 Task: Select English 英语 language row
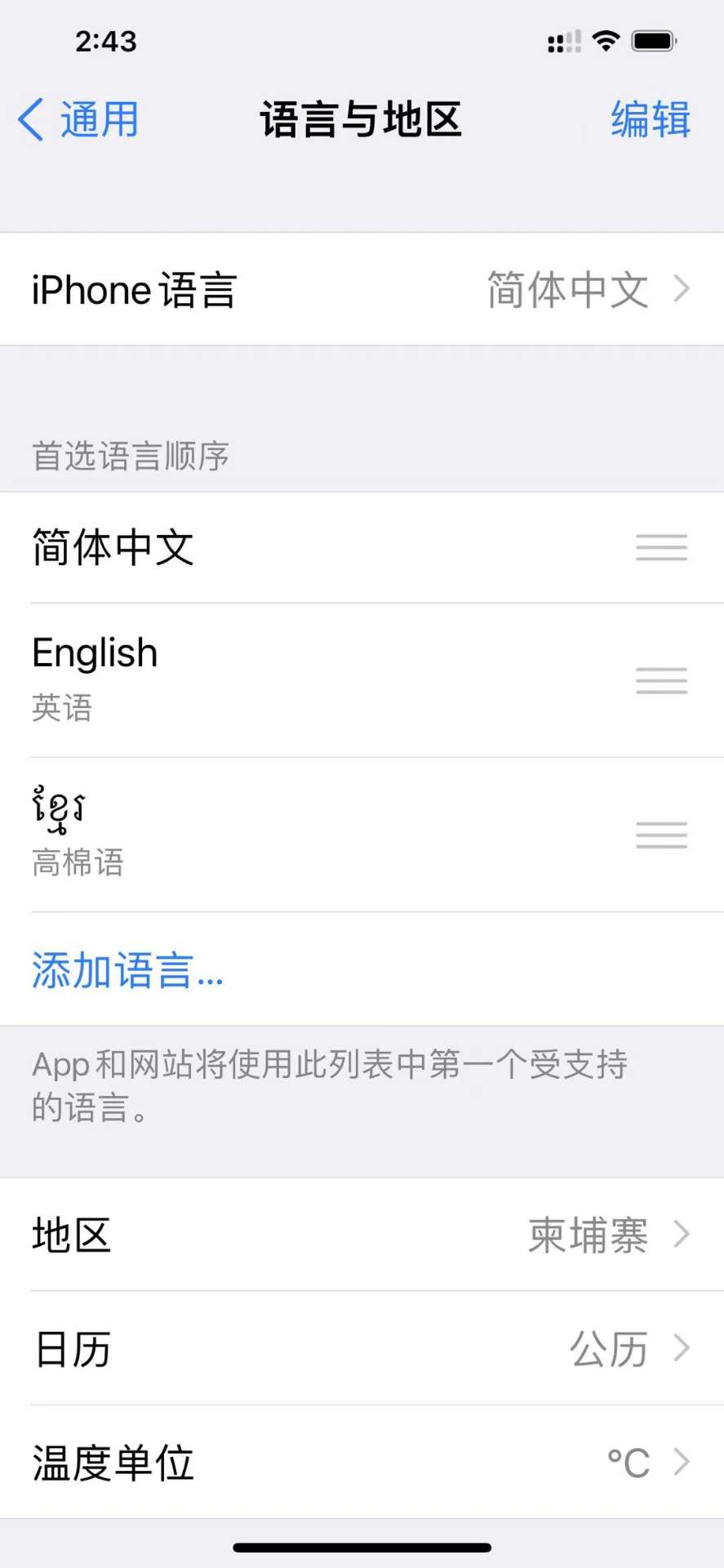click(x=326, y=679)
